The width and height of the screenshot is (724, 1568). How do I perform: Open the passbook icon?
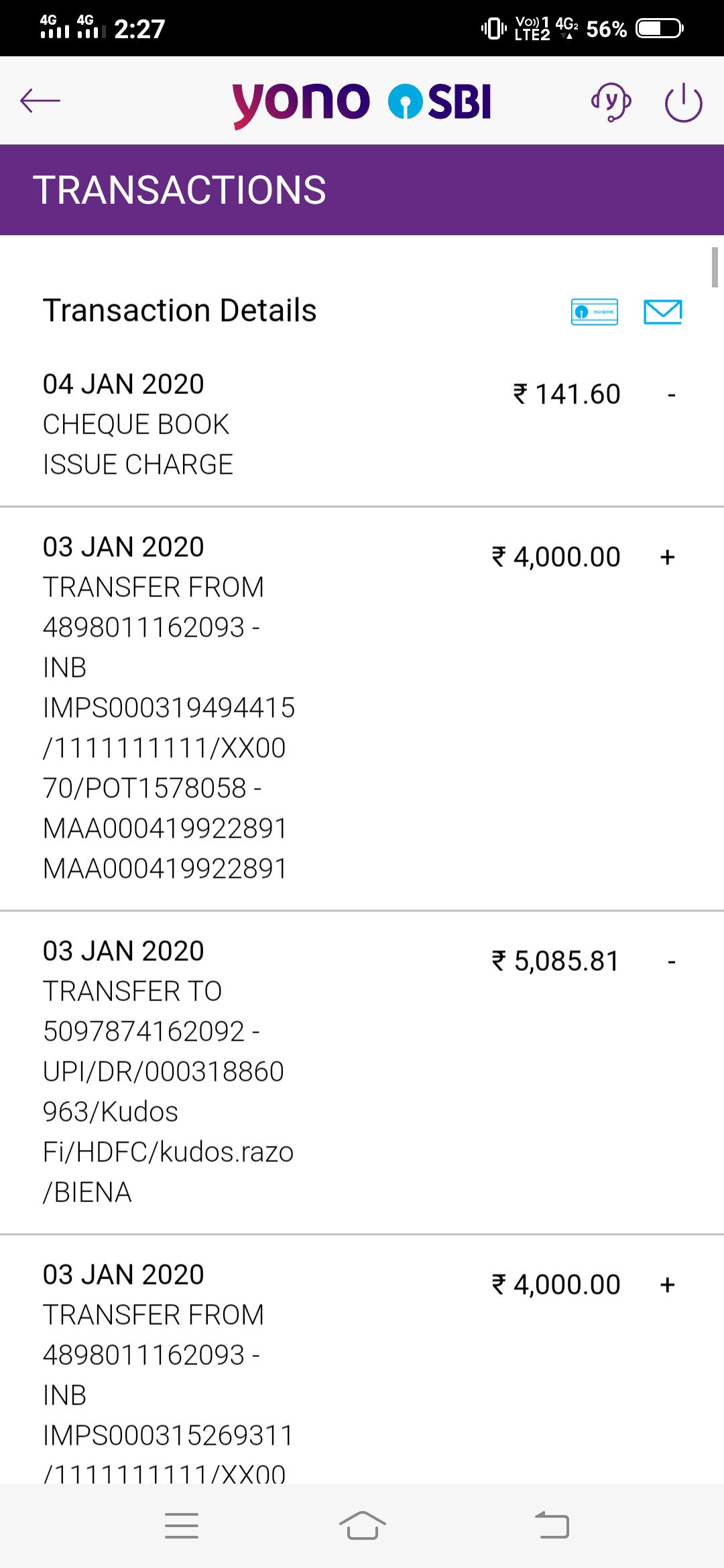595,312
